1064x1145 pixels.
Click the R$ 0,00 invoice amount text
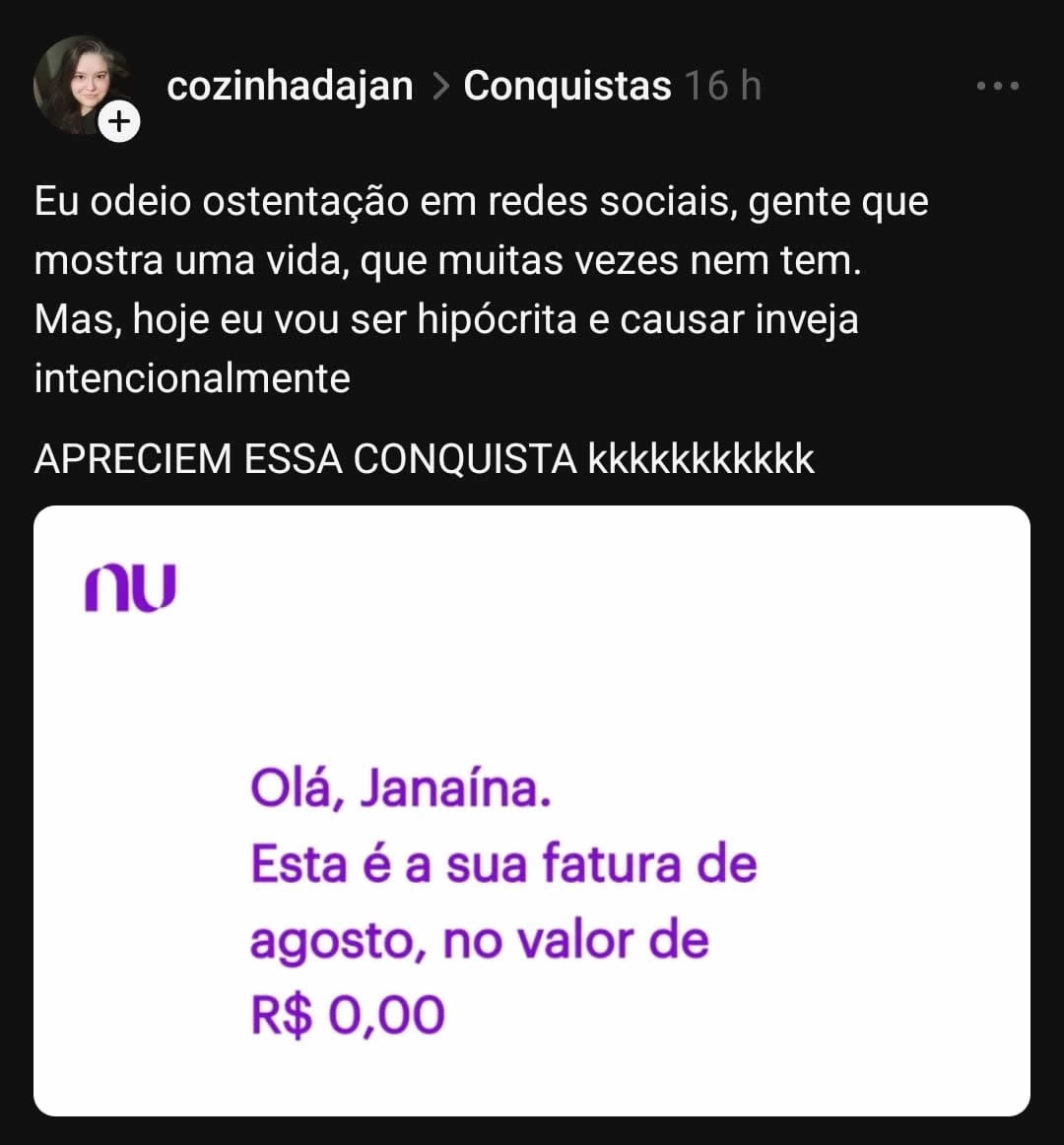click(x=349, y=1011)
